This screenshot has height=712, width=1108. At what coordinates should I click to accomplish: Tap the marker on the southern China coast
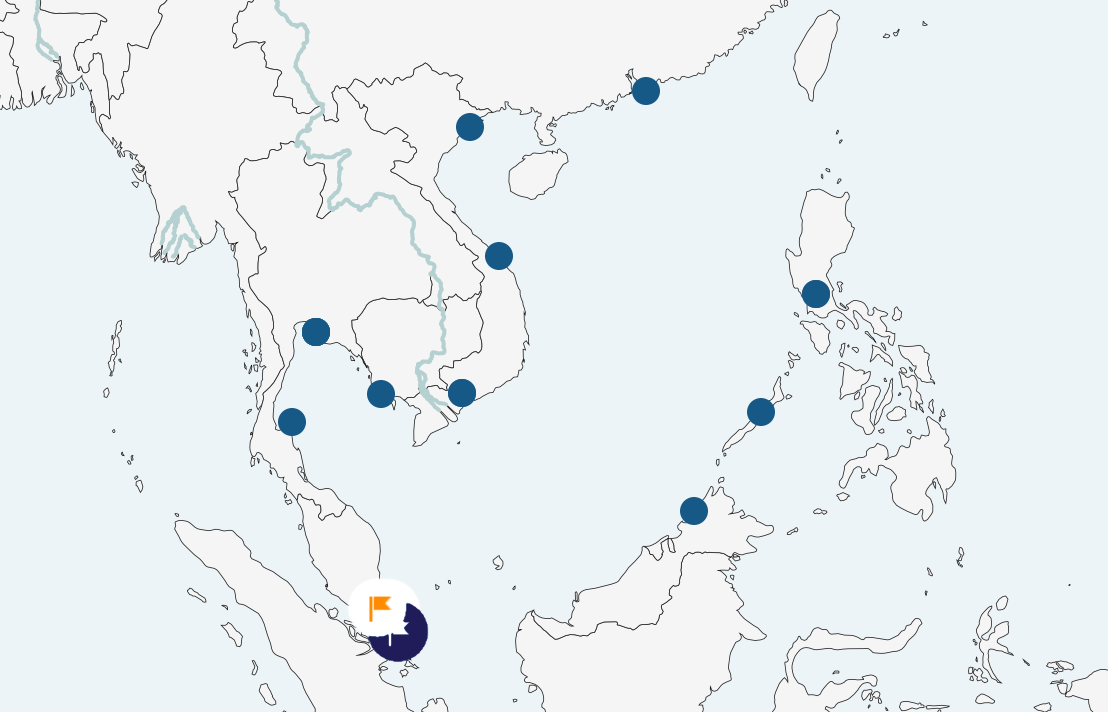[646, 91]
